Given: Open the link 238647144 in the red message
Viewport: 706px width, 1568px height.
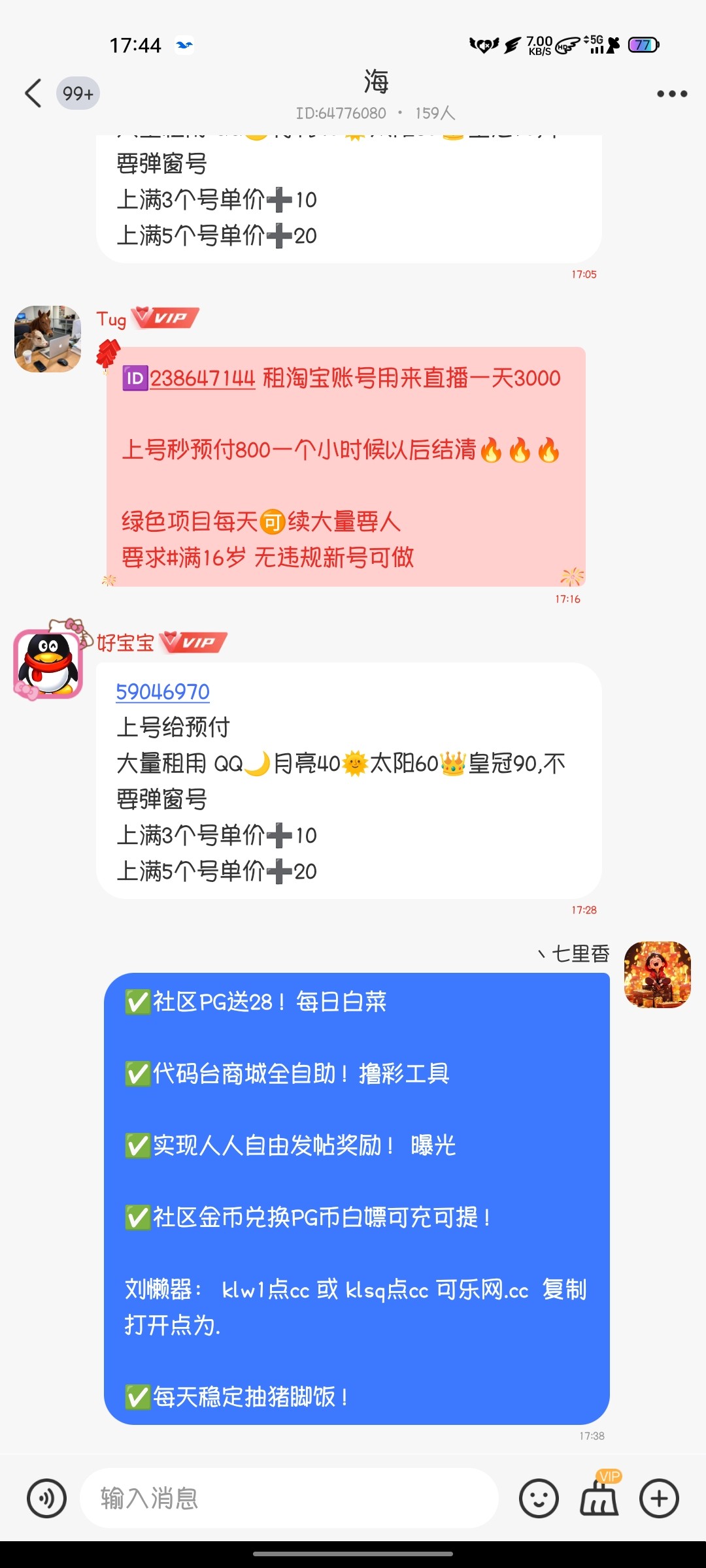Looking at the screenshot, I should click(x=201, y=378).
